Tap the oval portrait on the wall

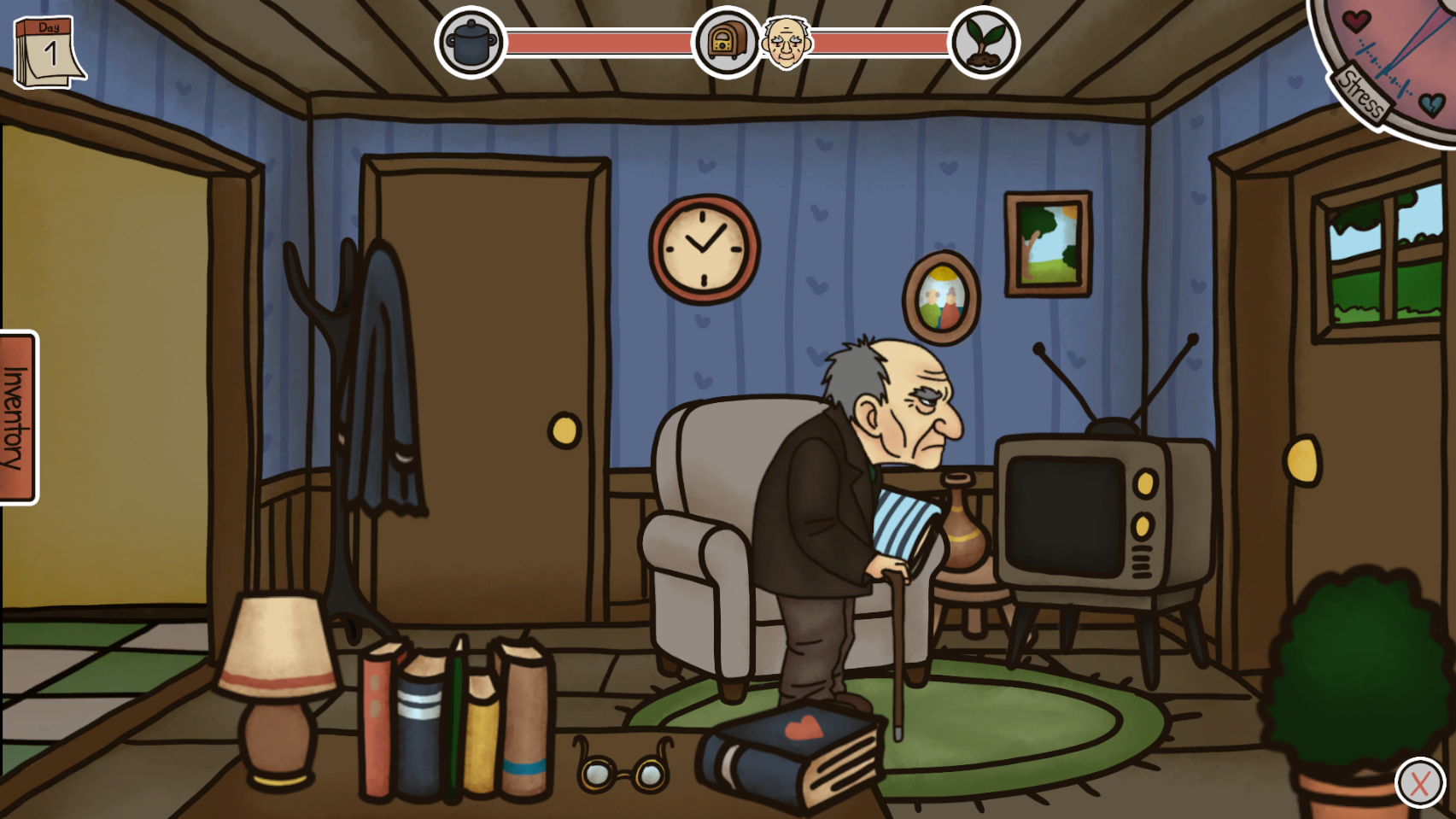941,298
